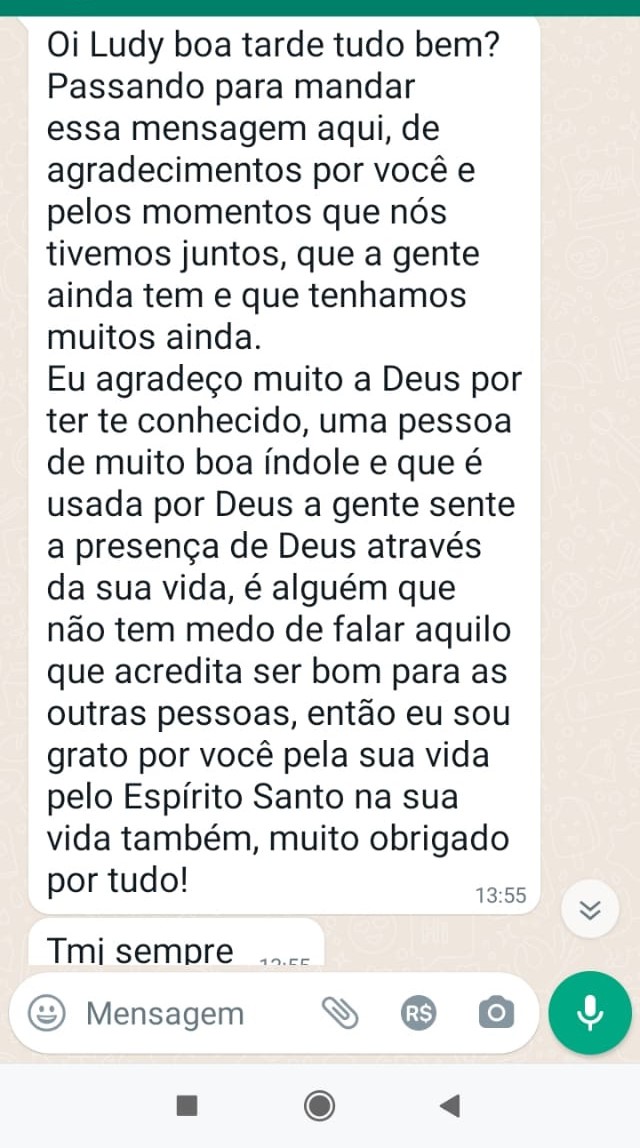The width and height of the screenshot is (640, 1148).
Task: Jump to the latest messages
Action: click(x=590, y=909)
